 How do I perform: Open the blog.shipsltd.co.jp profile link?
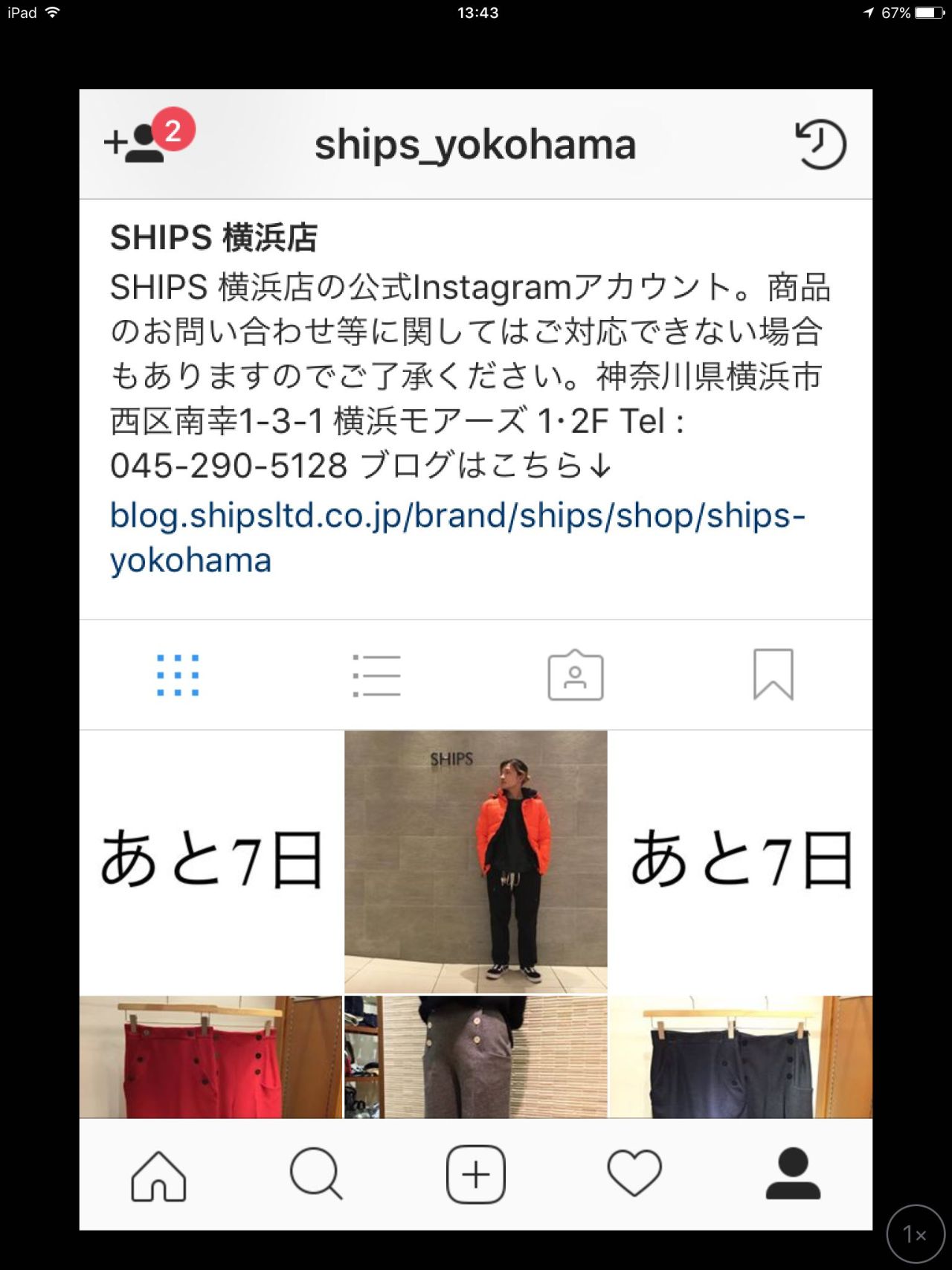tap(457, 537)
